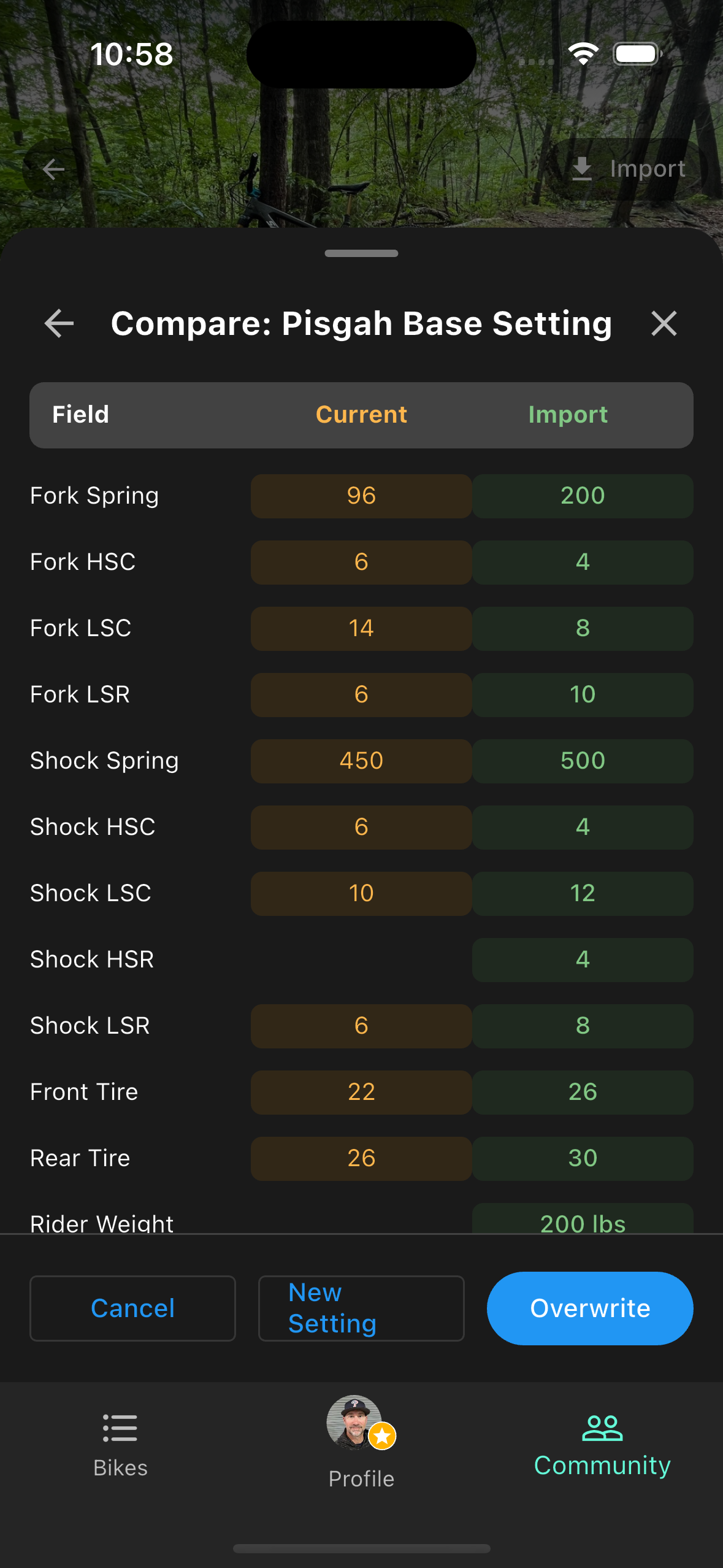Tap the gold star badge on the avatar

tap(382, 1435)
